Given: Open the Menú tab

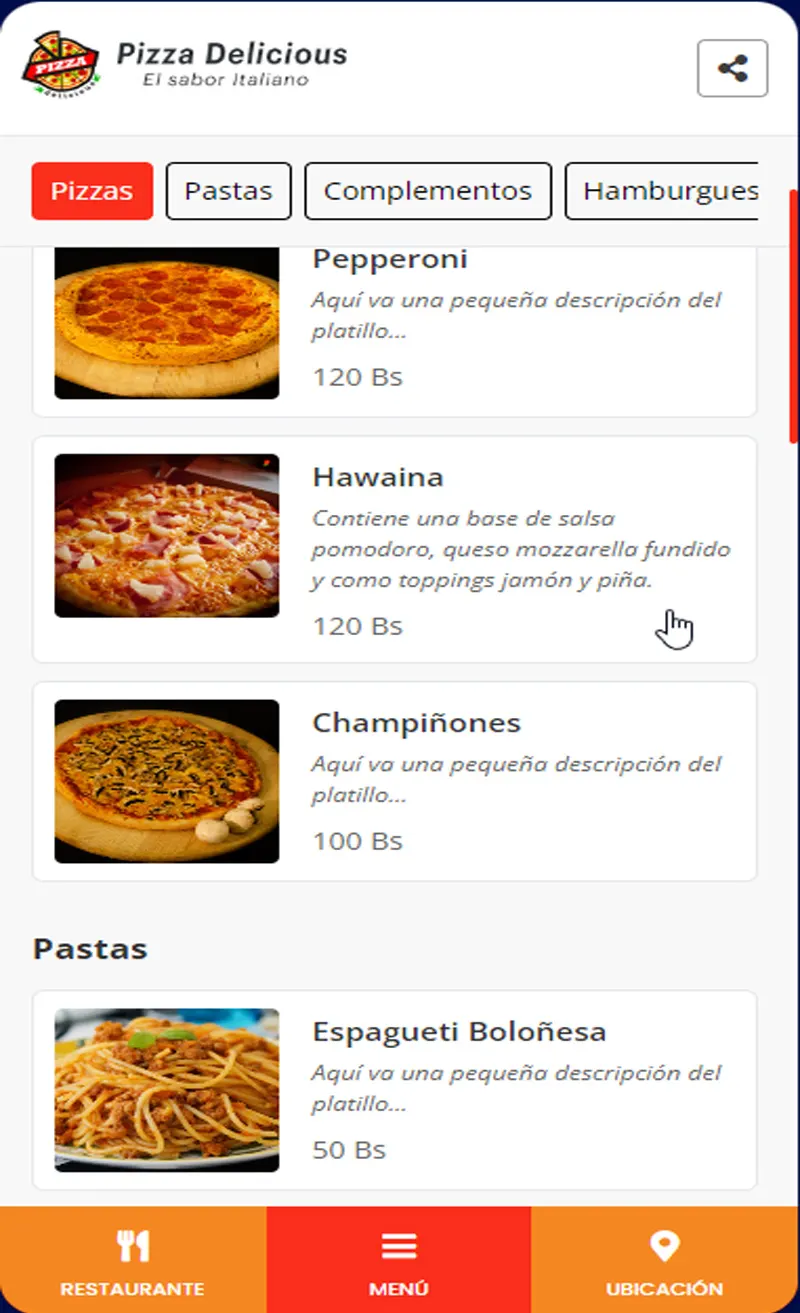Looking at the screenshot, I should (x=398, y=1260).
